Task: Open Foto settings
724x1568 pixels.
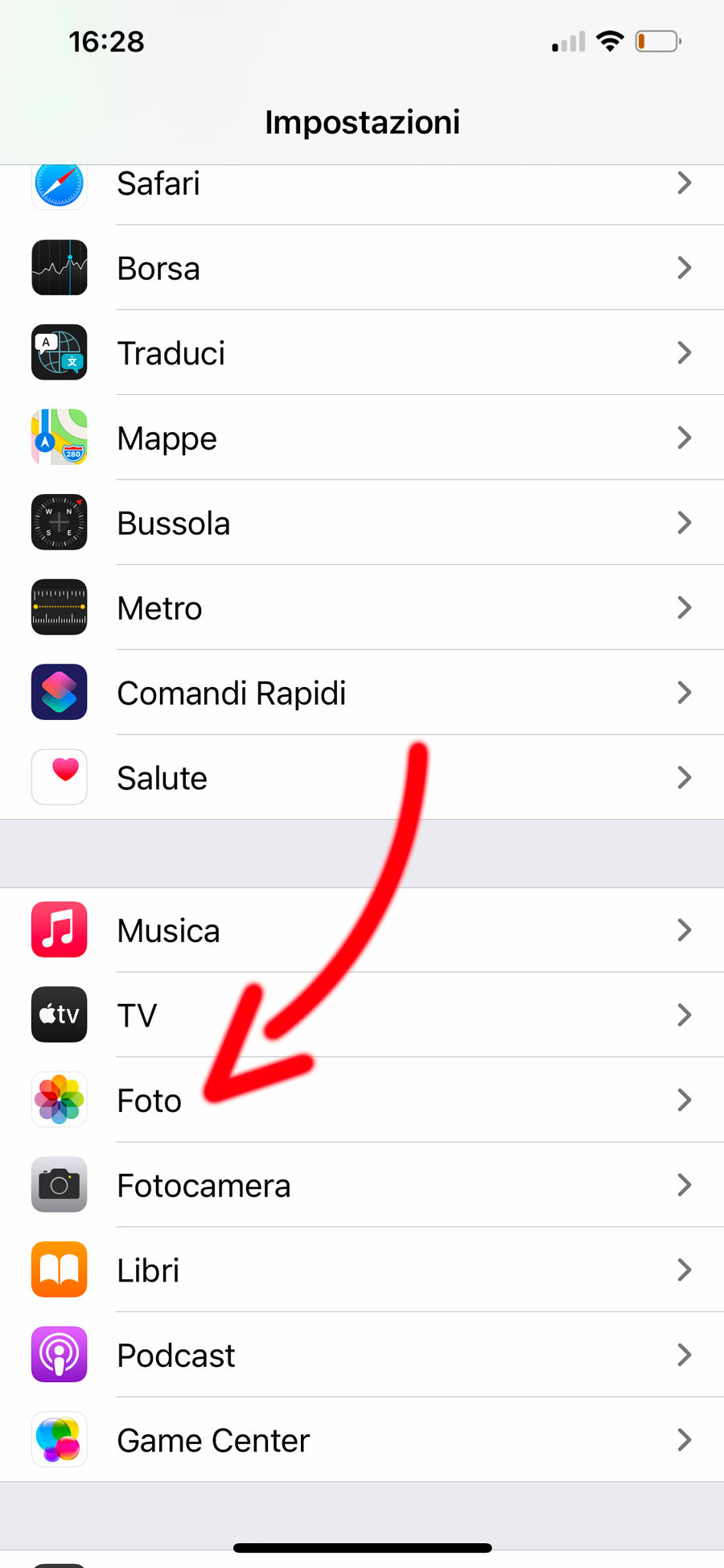Action: coord(362,1101)
